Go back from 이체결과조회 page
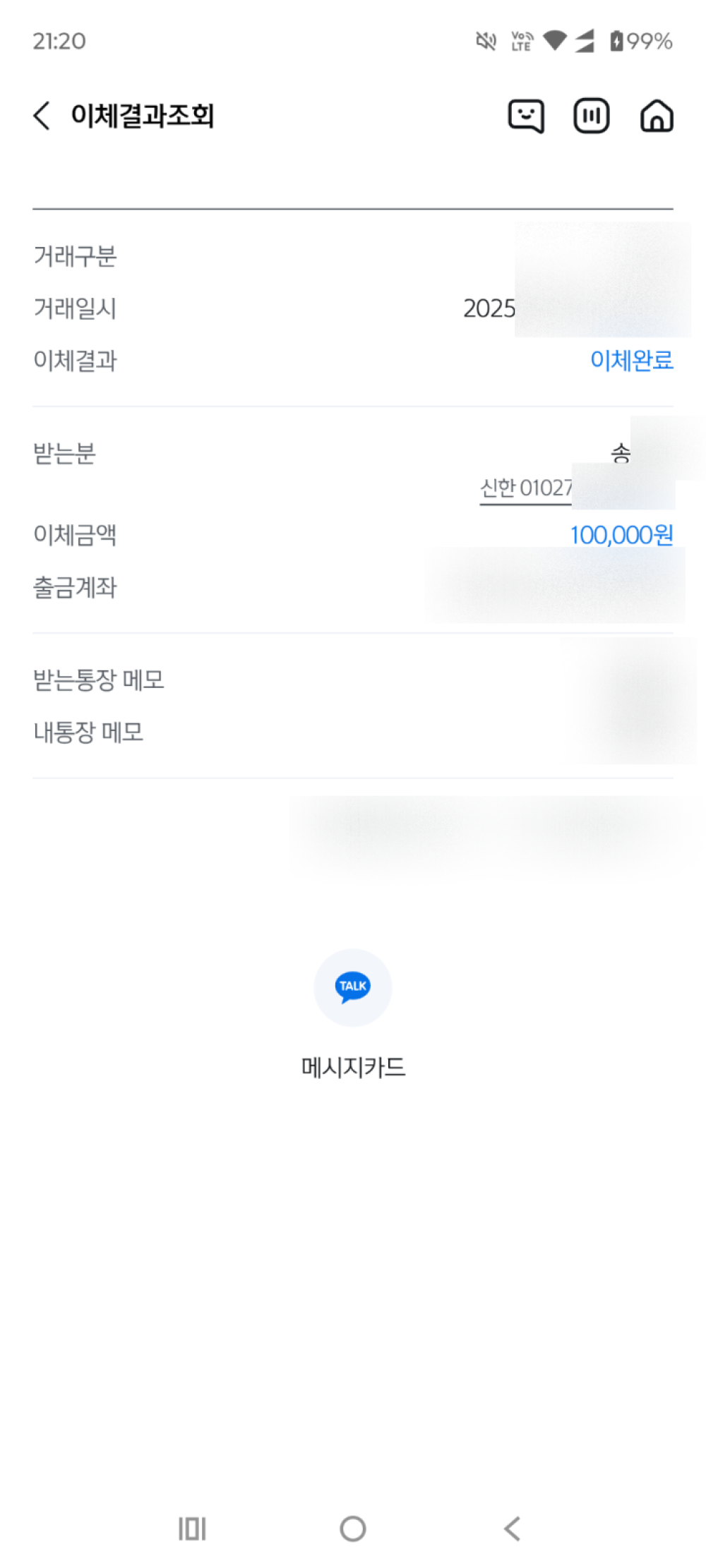This screenshot has width=706, height=1568. [42, 116]
